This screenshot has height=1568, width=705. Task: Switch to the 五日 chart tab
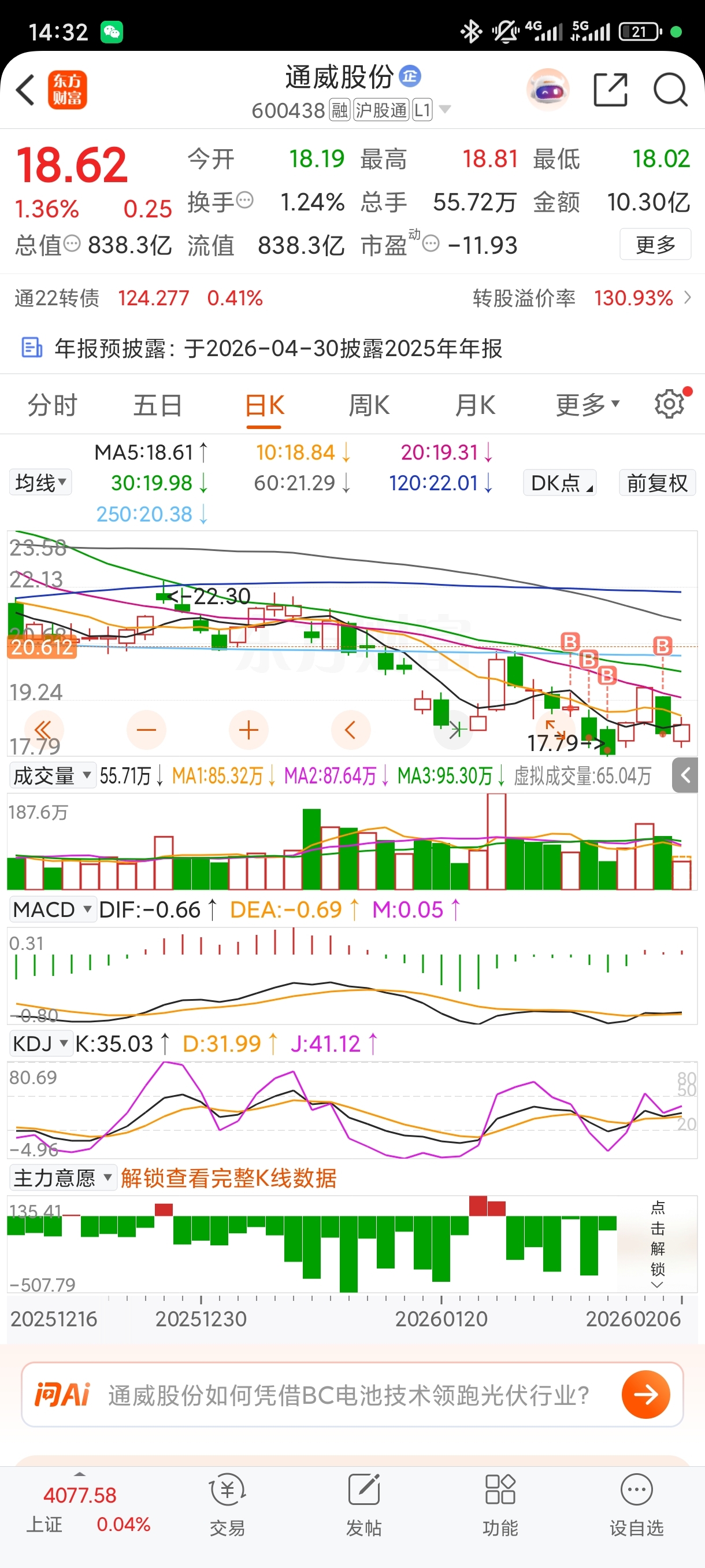(x=158, y=405)
